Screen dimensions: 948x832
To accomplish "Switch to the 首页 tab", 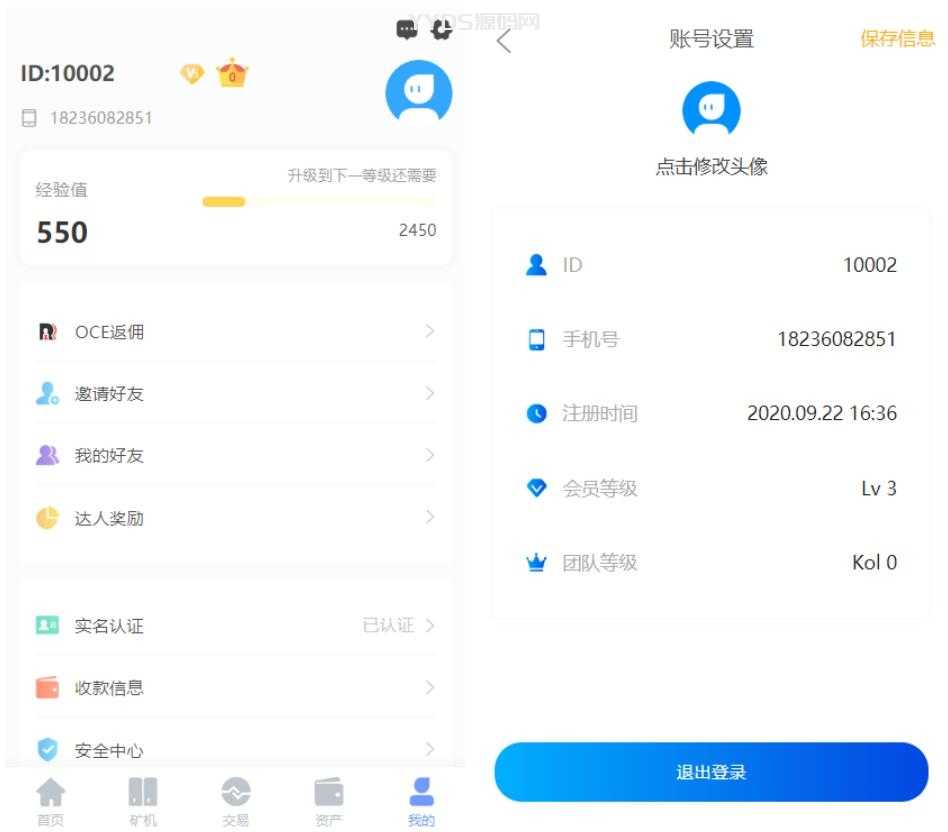I will (x=50, y=802).
